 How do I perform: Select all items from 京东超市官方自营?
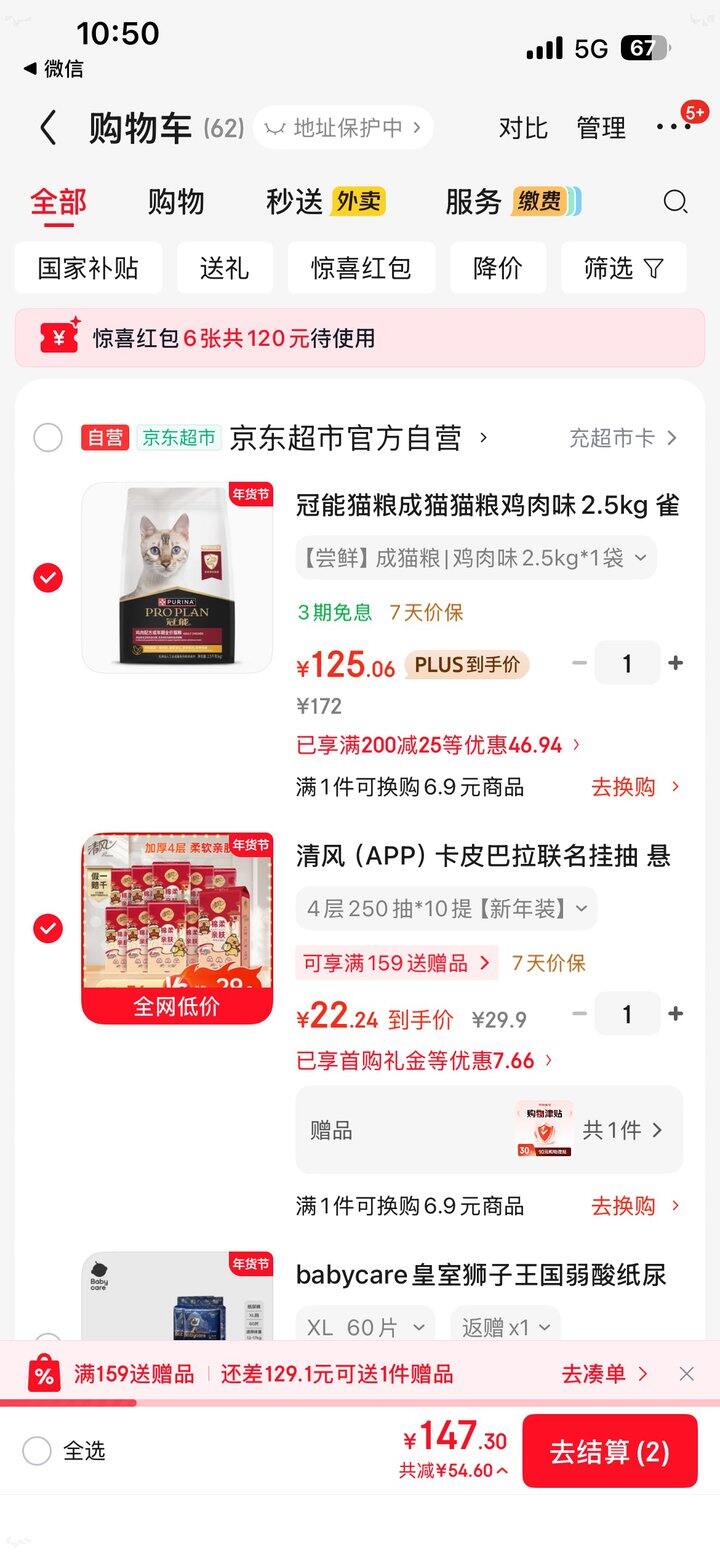click(48, 438)
